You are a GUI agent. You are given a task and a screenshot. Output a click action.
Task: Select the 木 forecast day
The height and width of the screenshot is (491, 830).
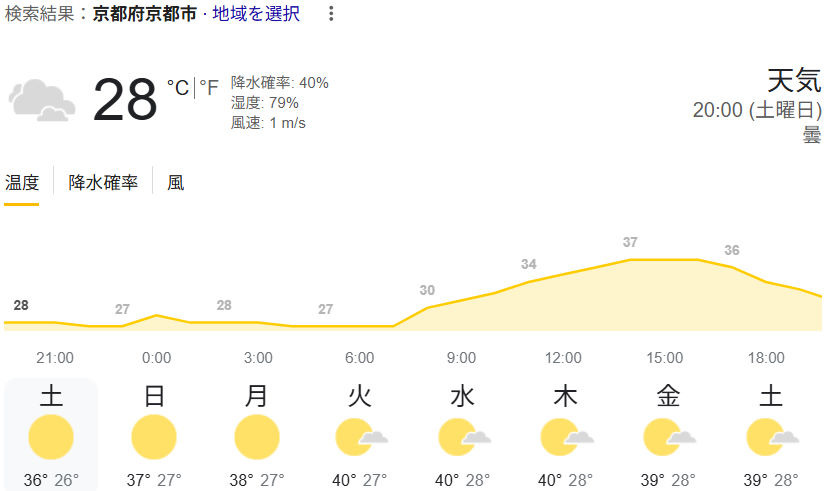(x=565, y=435)
